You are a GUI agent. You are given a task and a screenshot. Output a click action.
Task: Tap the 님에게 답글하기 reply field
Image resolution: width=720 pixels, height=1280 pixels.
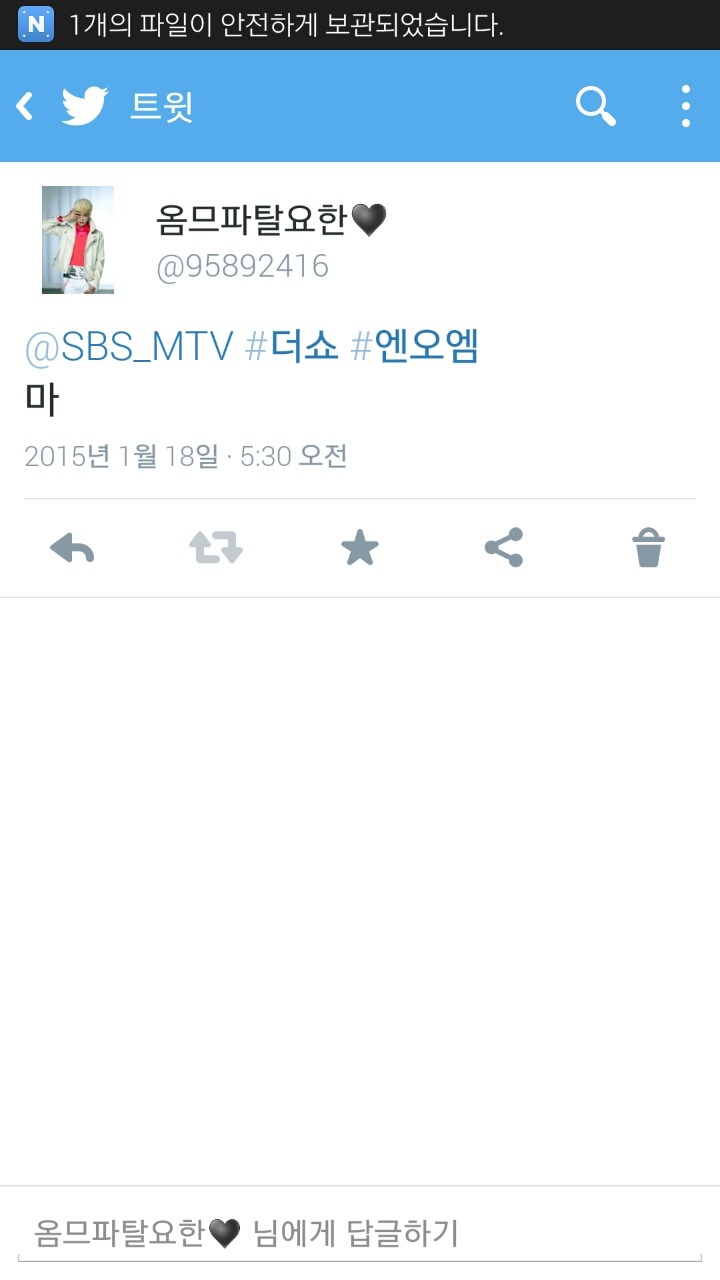pyautogui.click(x=360, y=1233)
